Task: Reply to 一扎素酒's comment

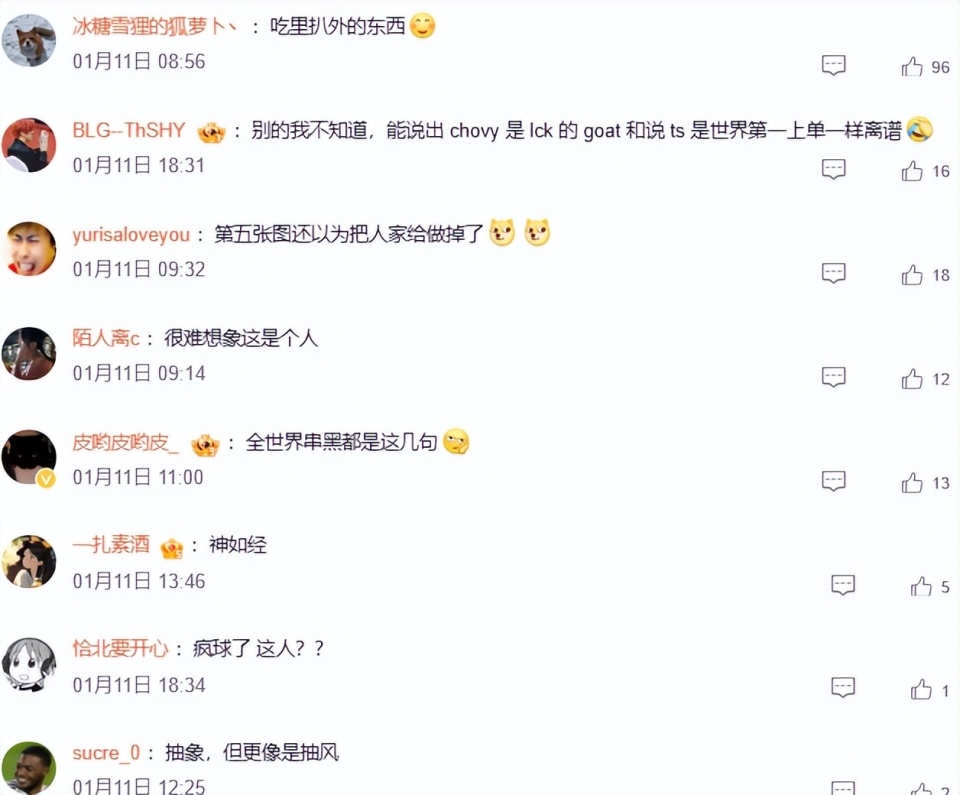Action: coord(843,585)
